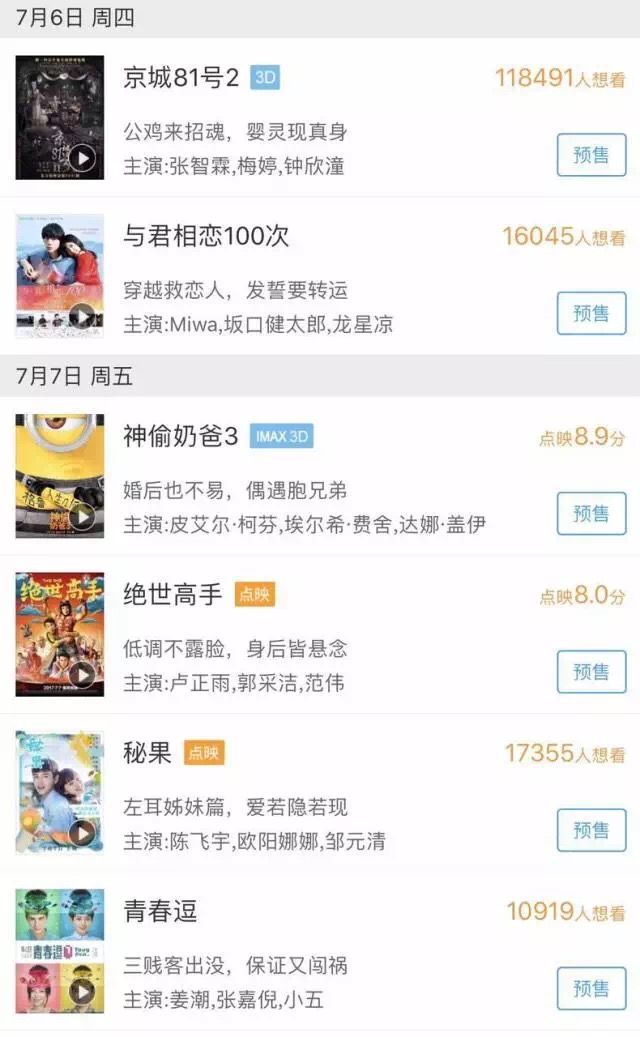This screenshot has height=1037, width=640.
Task: Tap 预售 button for 秘果
Action: tap(591, 829)
